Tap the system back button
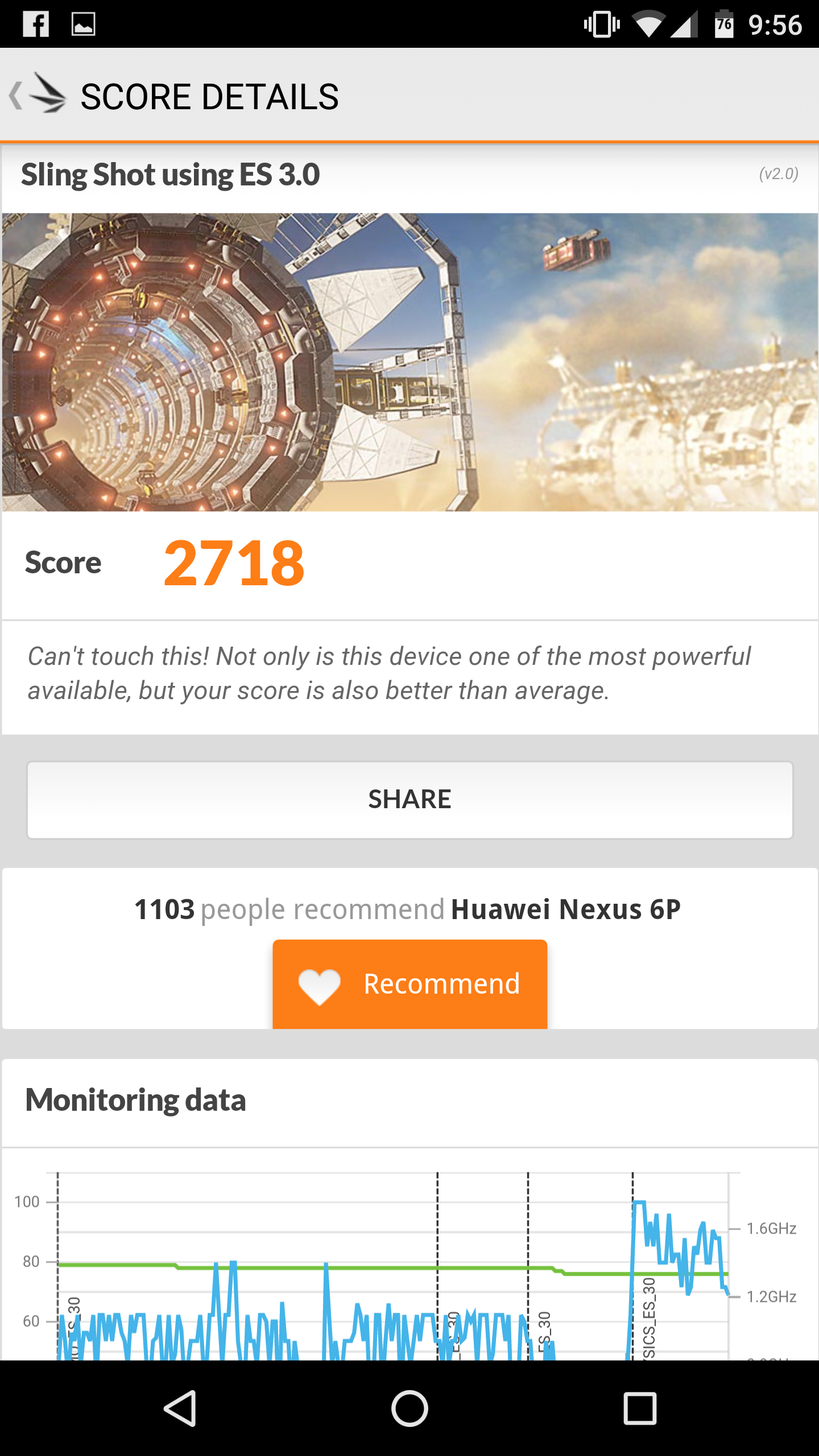The width and height of the screenshot is (819, 1456). pyautogui.click(x=180, y=1408)
